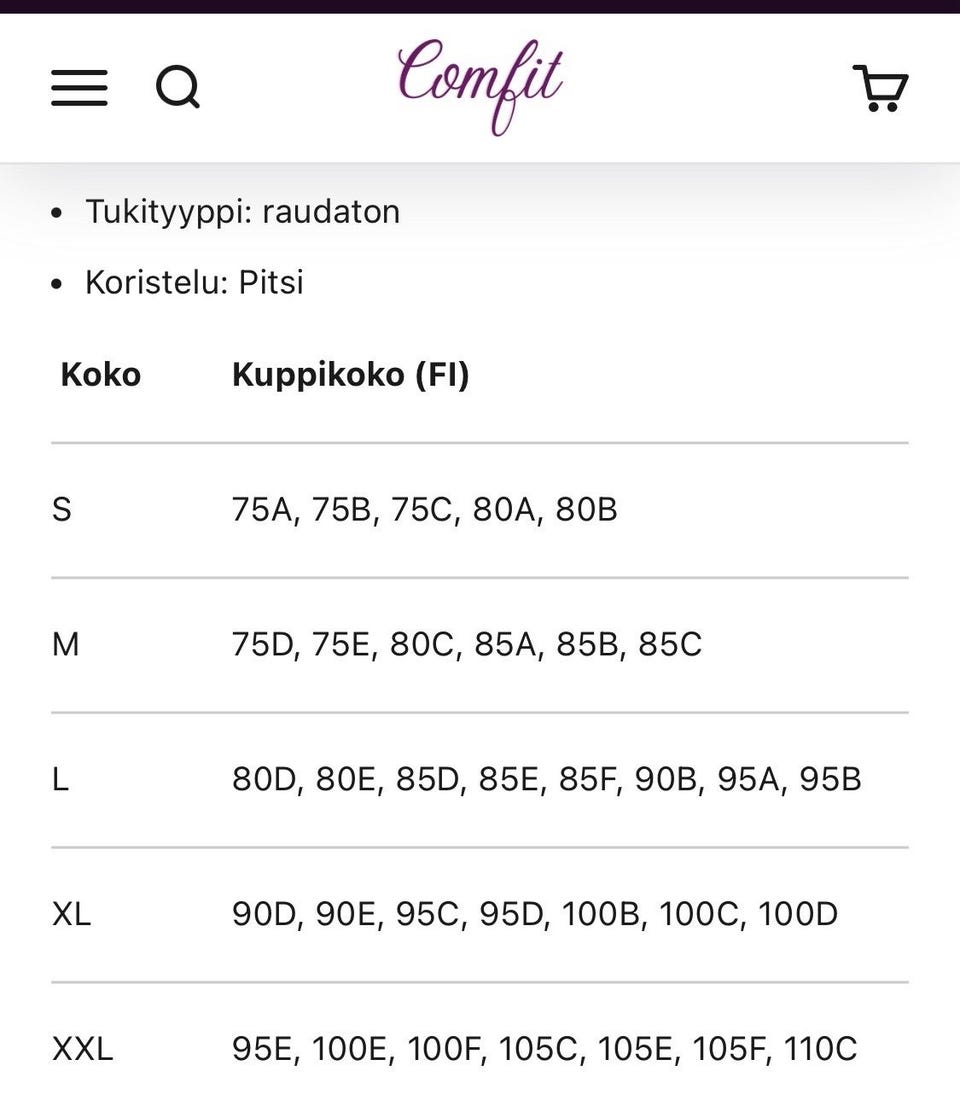Select size M row in the chart
Image resolution: width=960 pixels, height=1118 pixels.
pos(66,645)
